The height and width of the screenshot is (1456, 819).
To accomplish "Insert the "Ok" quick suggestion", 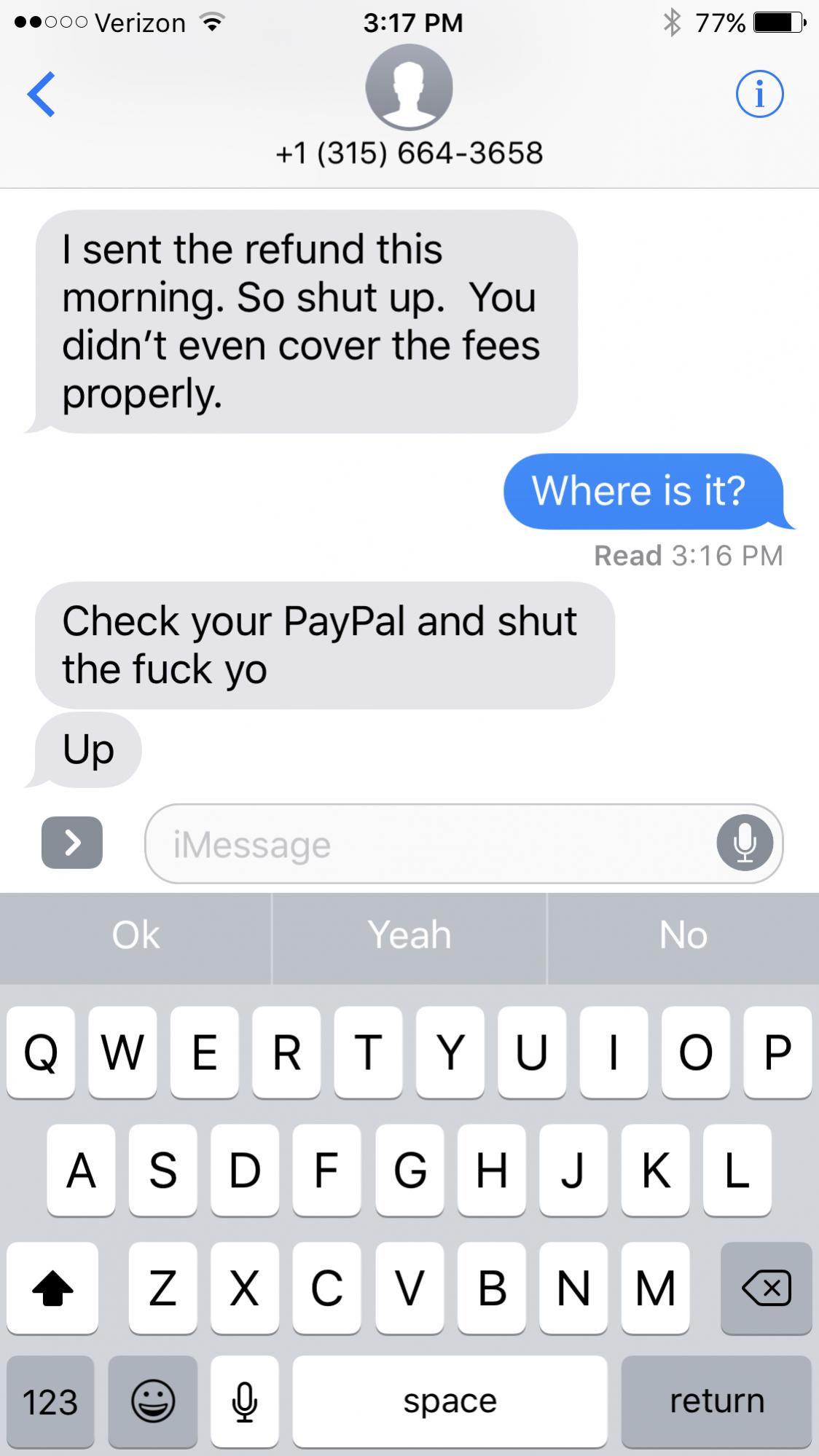I will (136, 935).
